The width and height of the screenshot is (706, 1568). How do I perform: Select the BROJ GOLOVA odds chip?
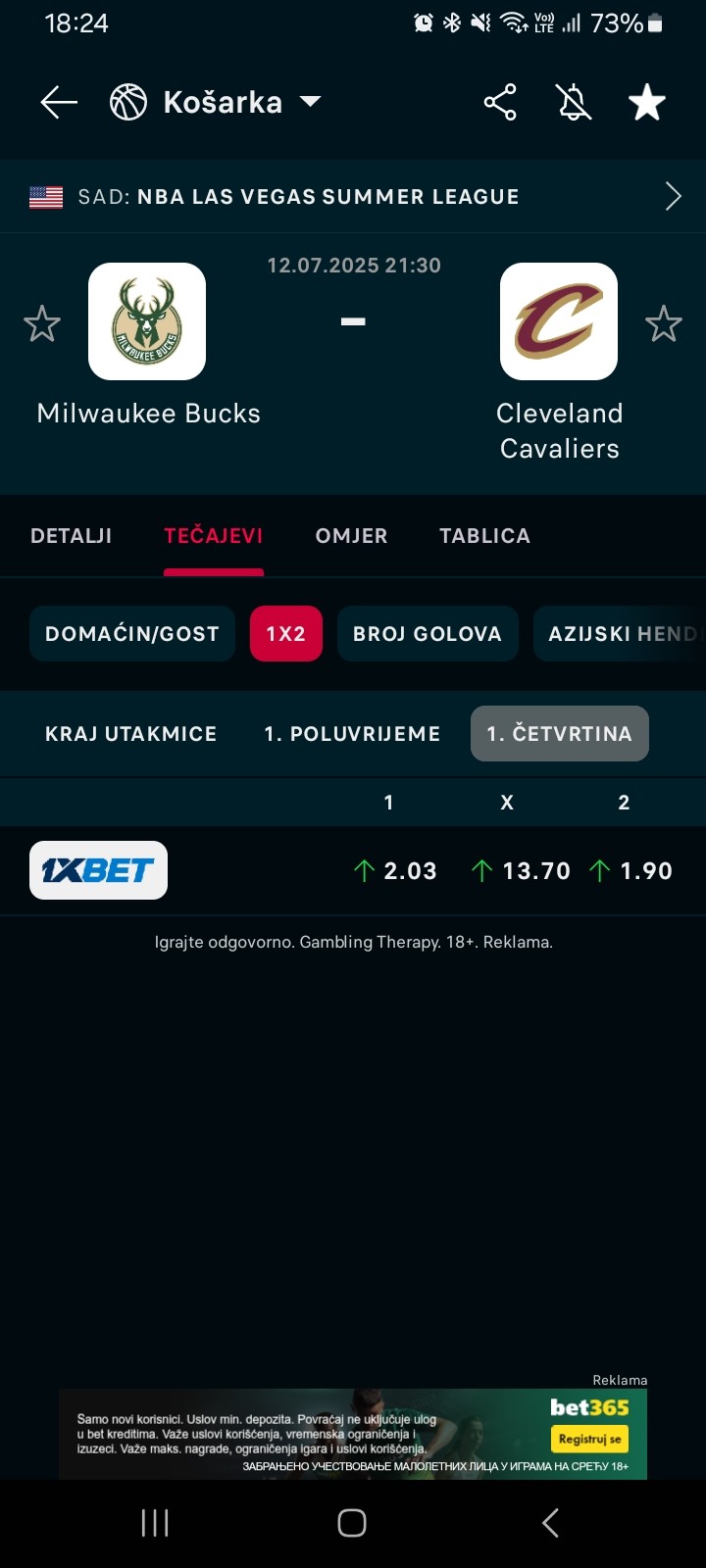pyautogui.click(x=428, y=634)
